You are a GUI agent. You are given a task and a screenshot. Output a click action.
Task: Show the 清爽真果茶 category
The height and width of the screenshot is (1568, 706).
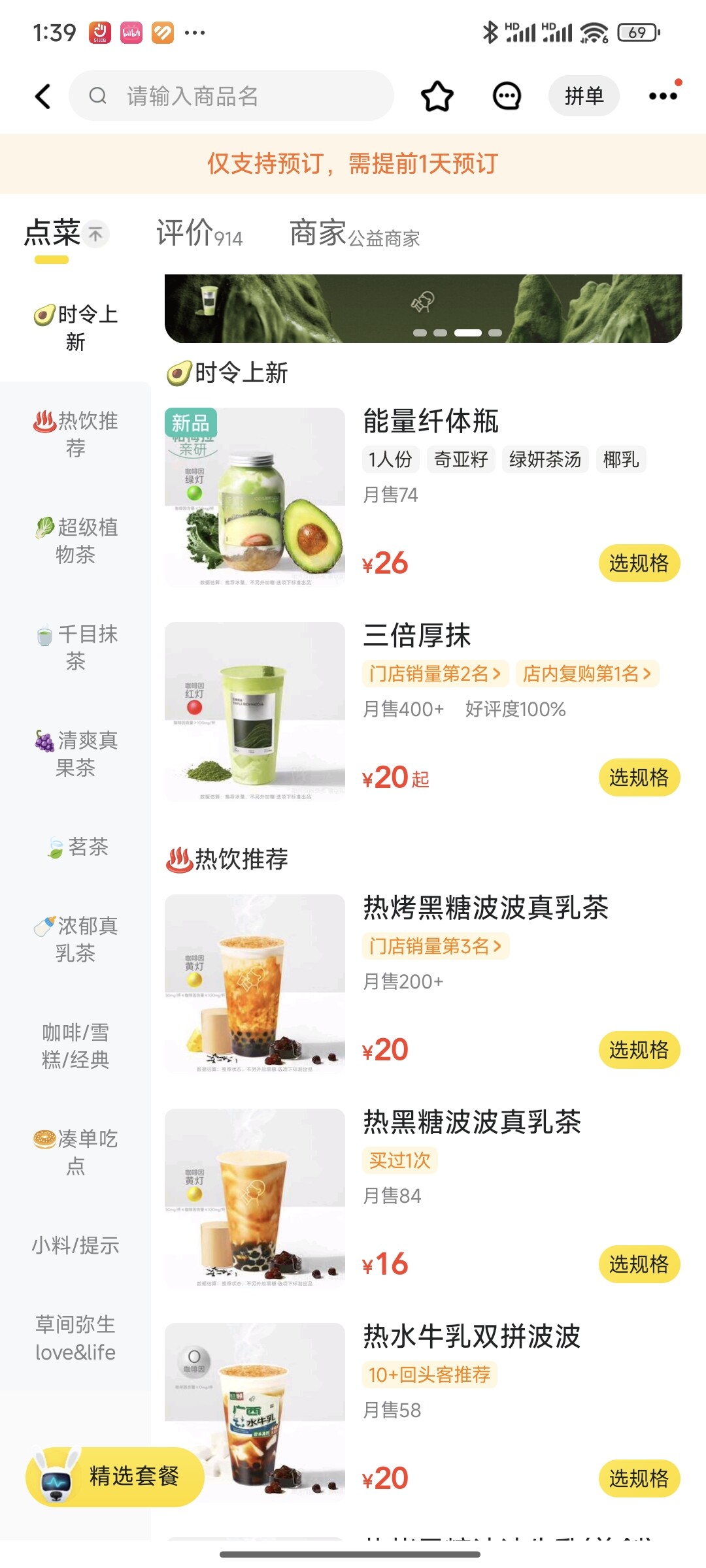pos(76,754)
